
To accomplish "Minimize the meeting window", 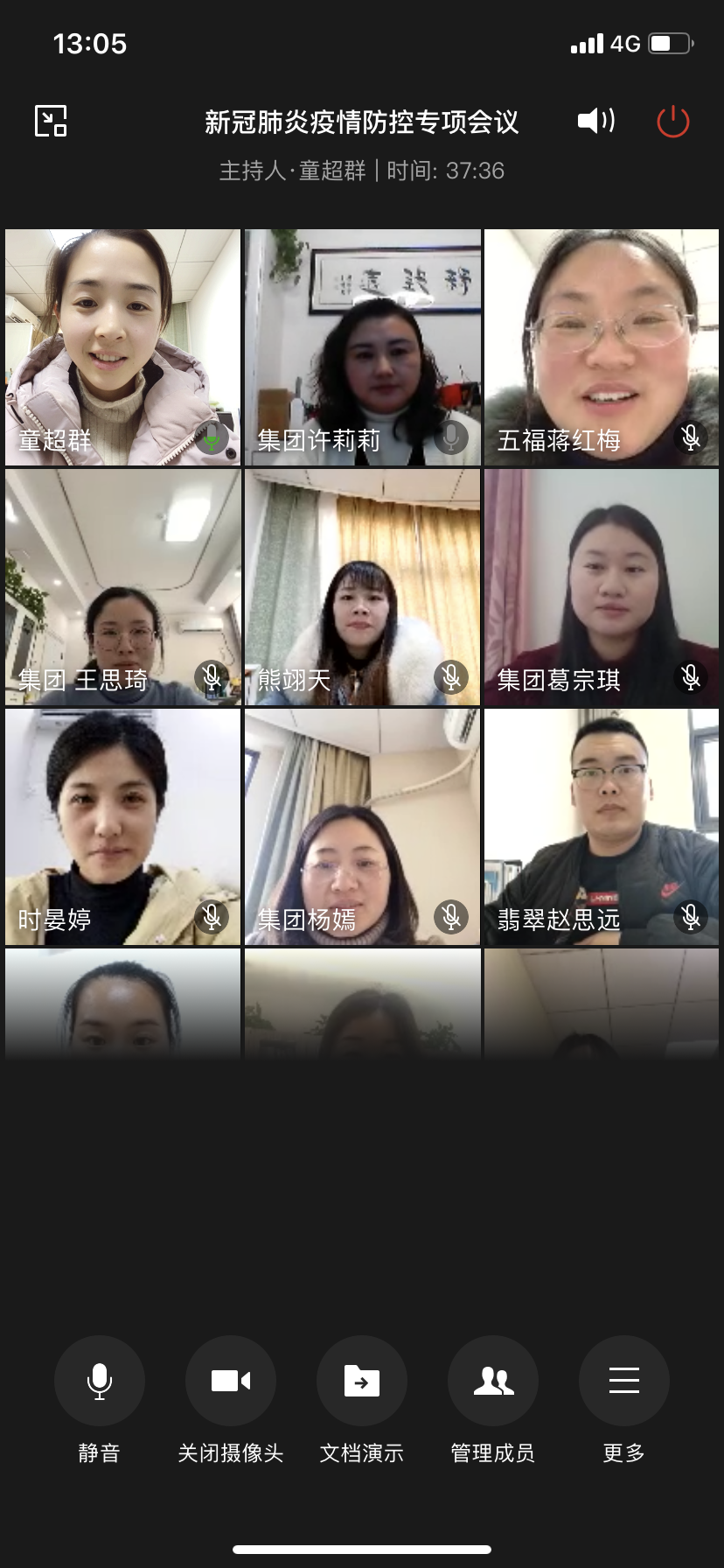I will point(51,121).
